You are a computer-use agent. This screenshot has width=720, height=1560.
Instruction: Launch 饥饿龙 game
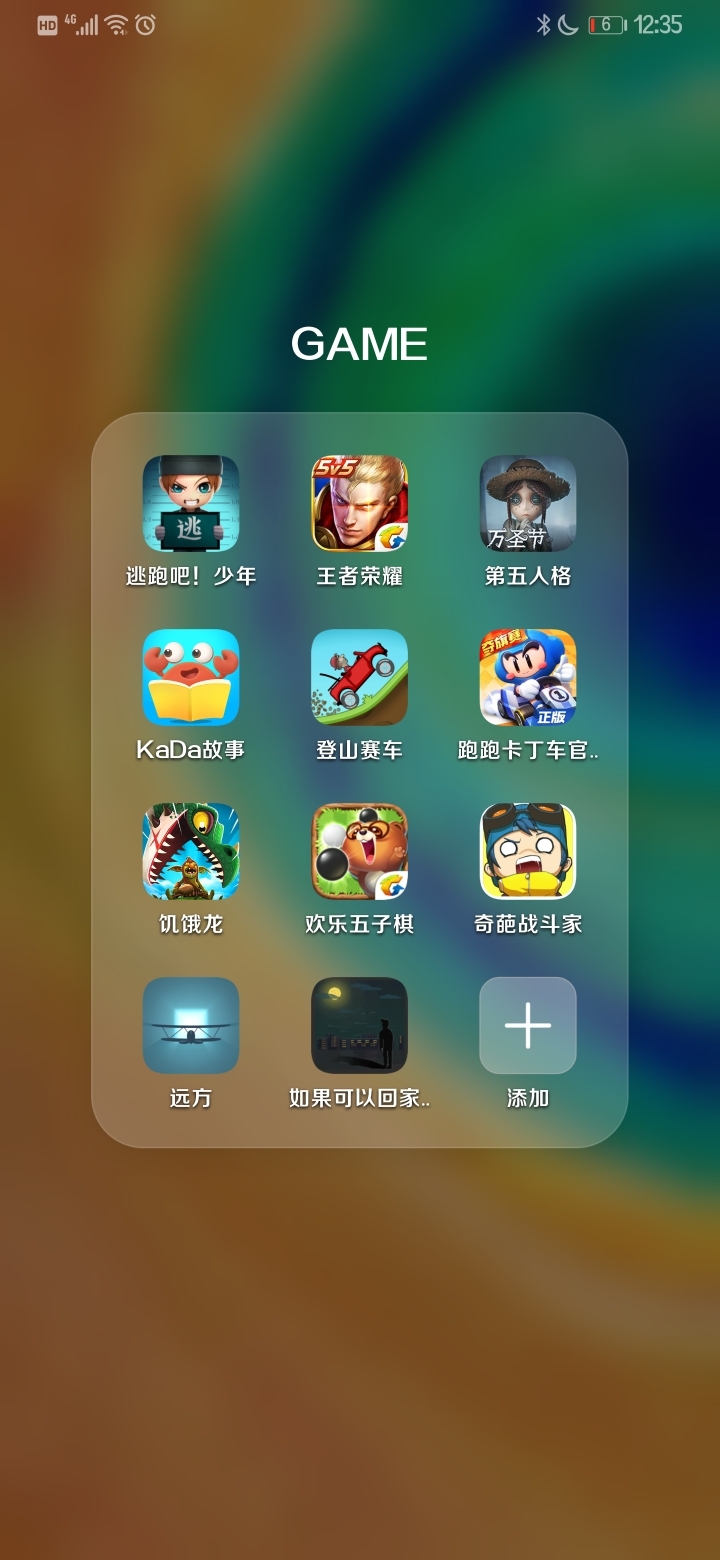click(190, 852)
